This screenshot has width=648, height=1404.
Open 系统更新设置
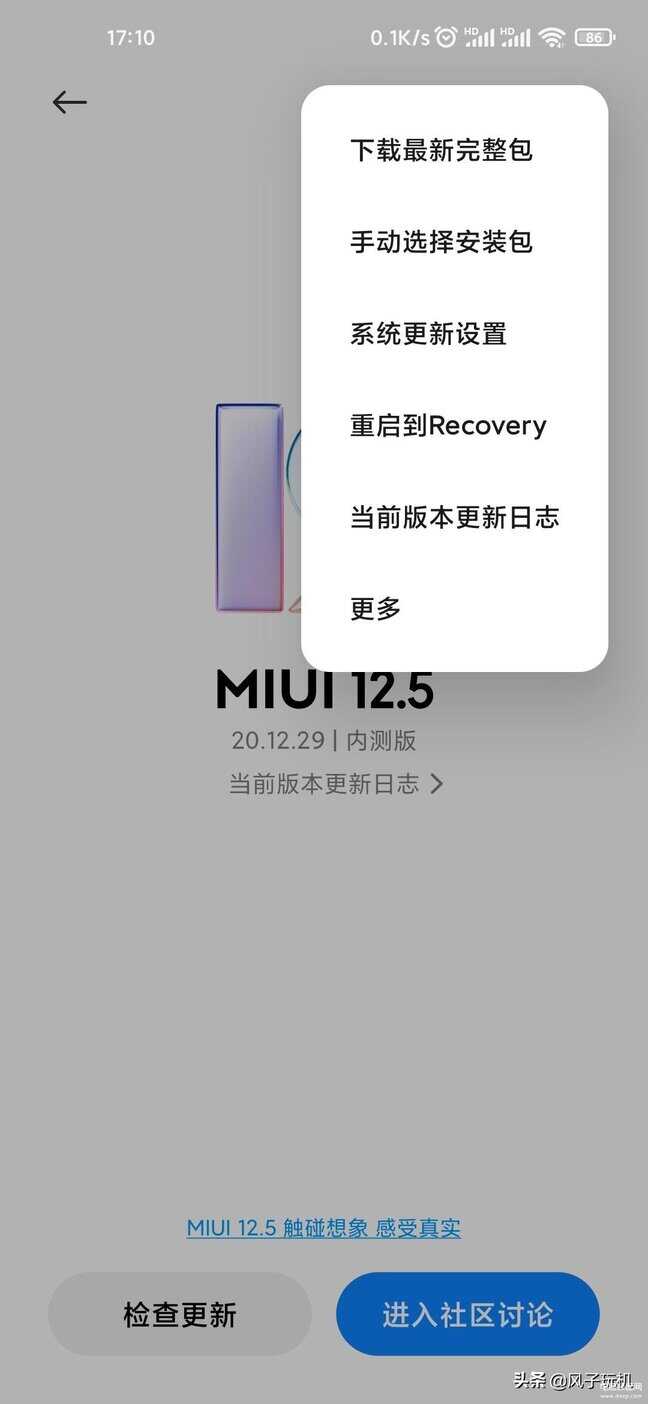pos(428,334)
